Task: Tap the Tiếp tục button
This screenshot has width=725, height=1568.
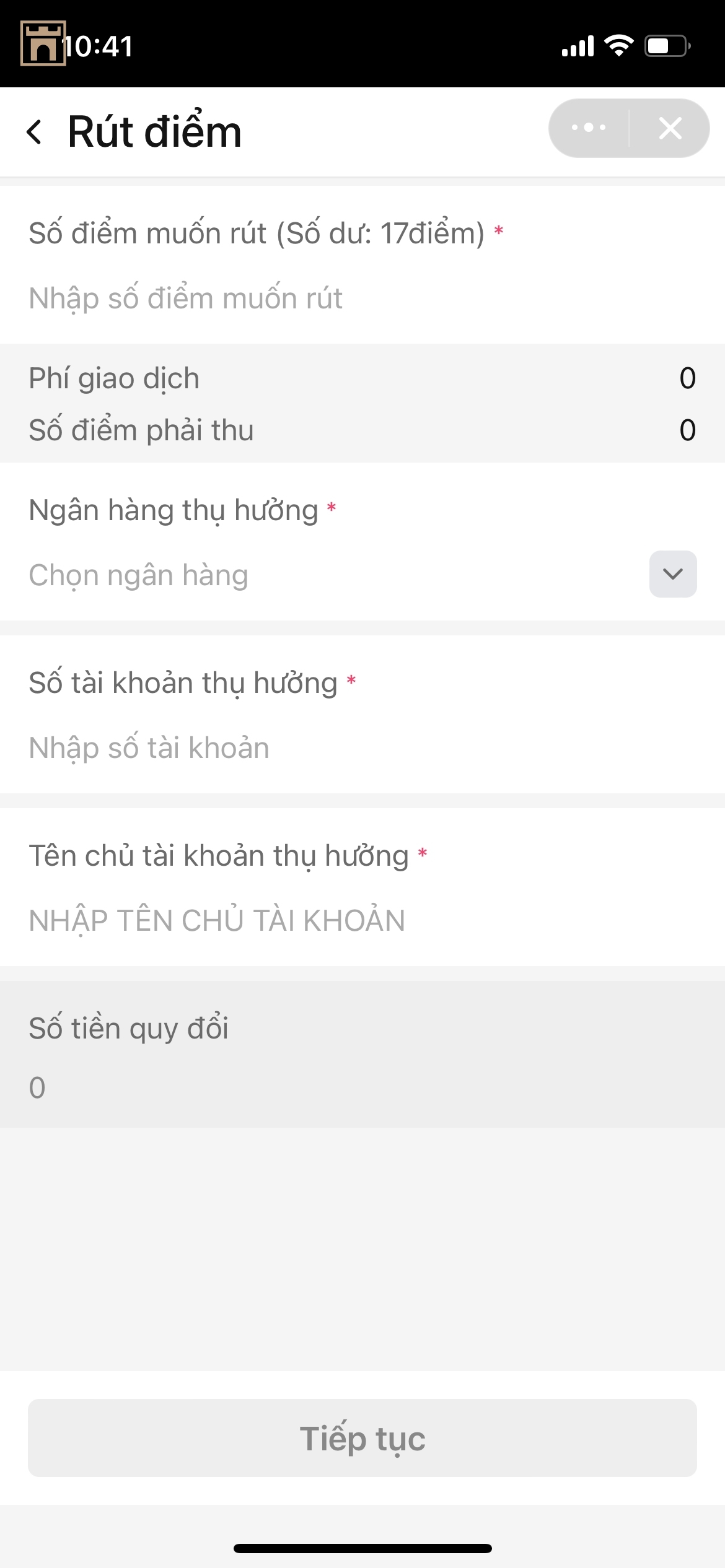Action: (362, 1438)
